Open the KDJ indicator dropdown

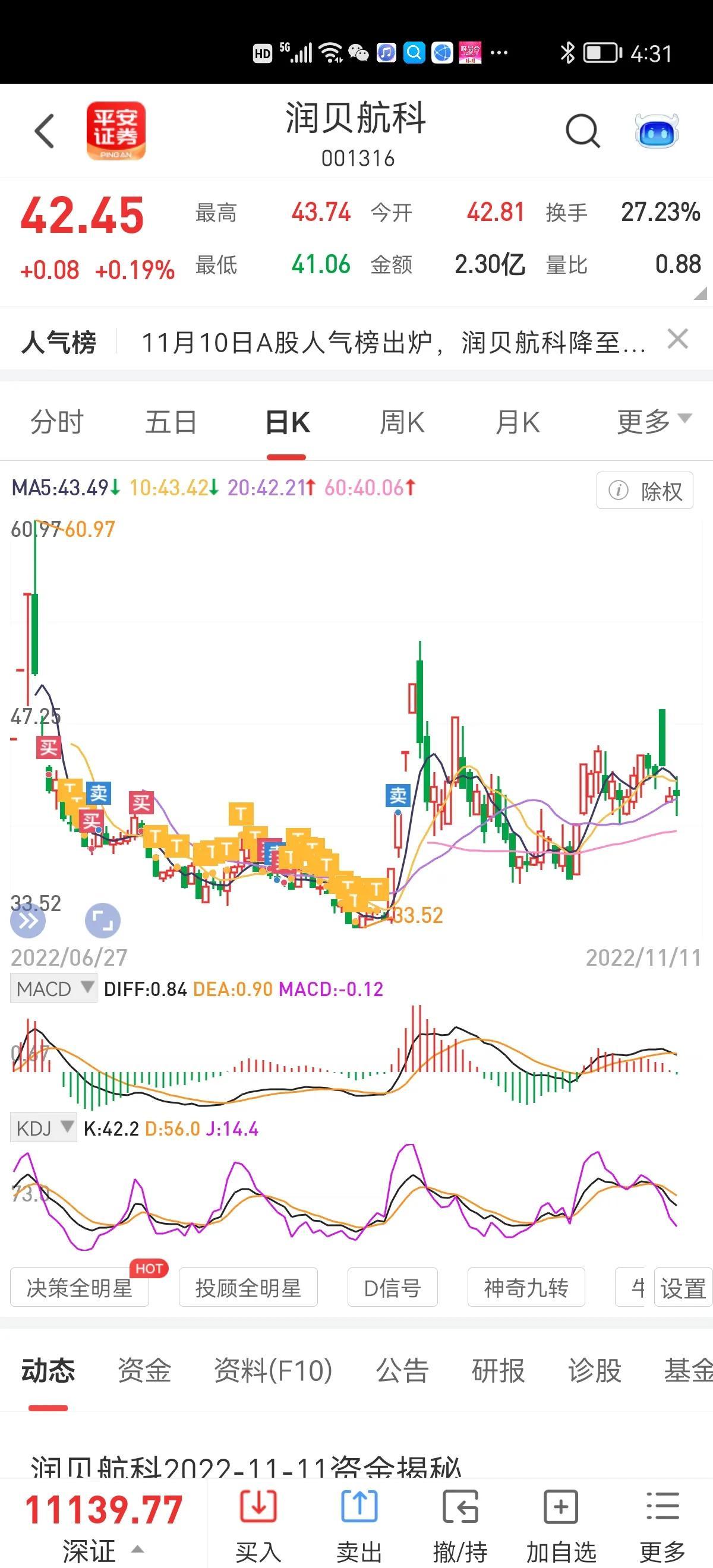tap(43, 1128)
